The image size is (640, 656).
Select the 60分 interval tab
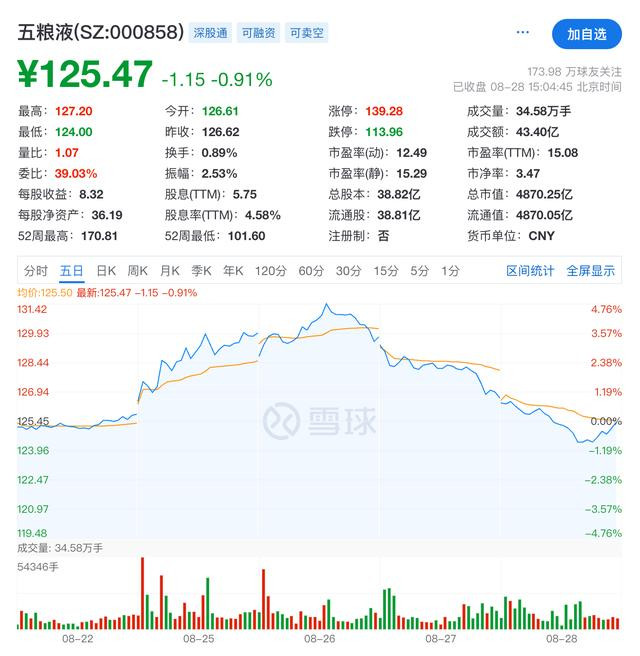click(x=311, y=270)
